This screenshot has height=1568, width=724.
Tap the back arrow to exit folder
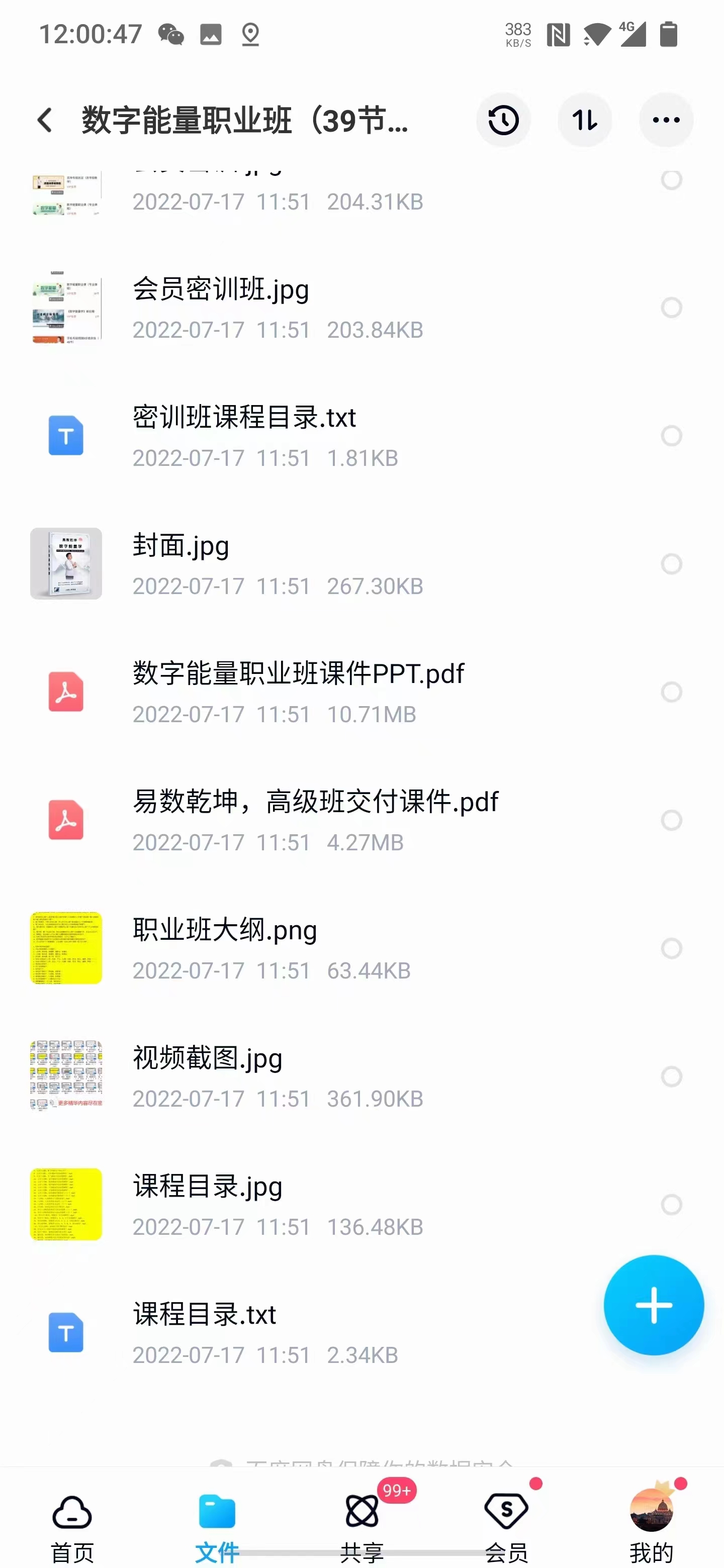coord(44,119)
